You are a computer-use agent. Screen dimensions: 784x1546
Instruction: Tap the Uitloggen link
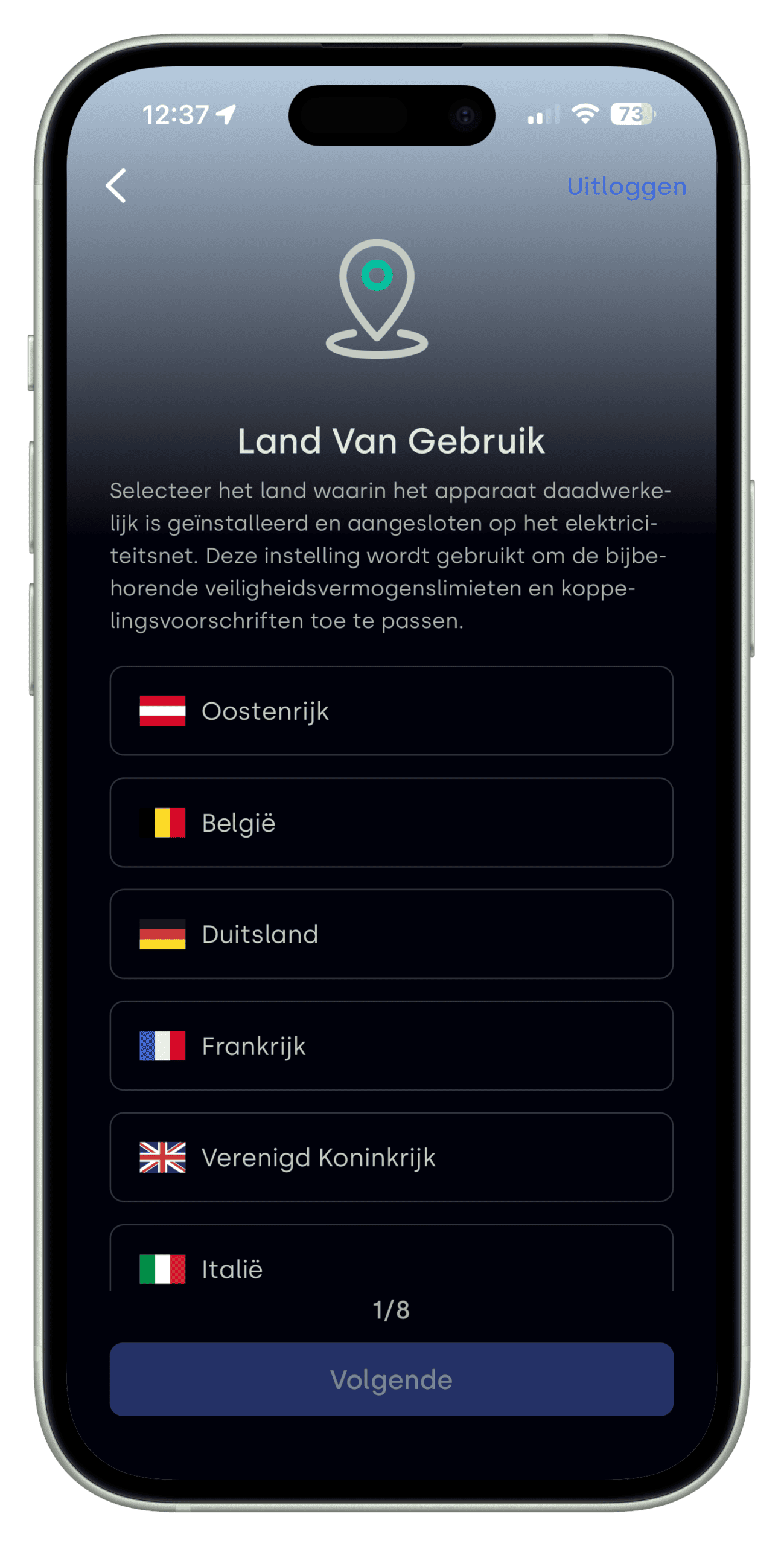pyautogui.click(x=626, y=187)
